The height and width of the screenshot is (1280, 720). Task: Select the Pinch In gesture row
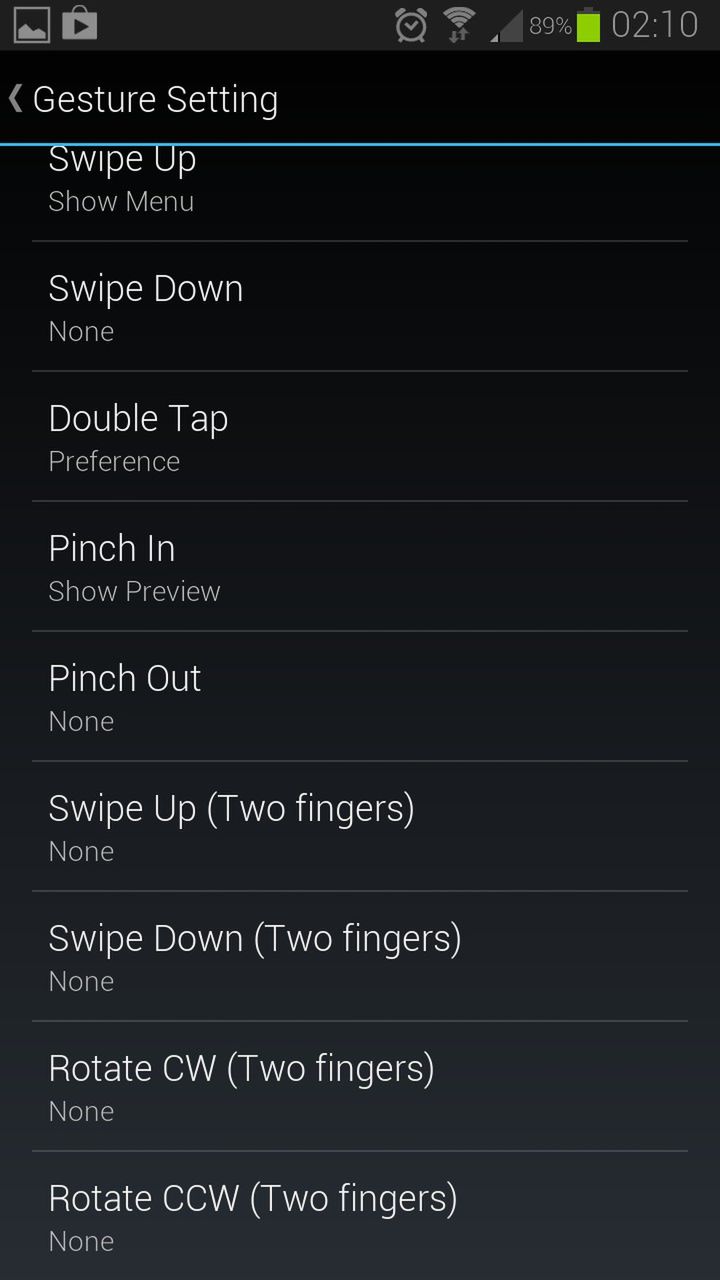pos(360,567)
